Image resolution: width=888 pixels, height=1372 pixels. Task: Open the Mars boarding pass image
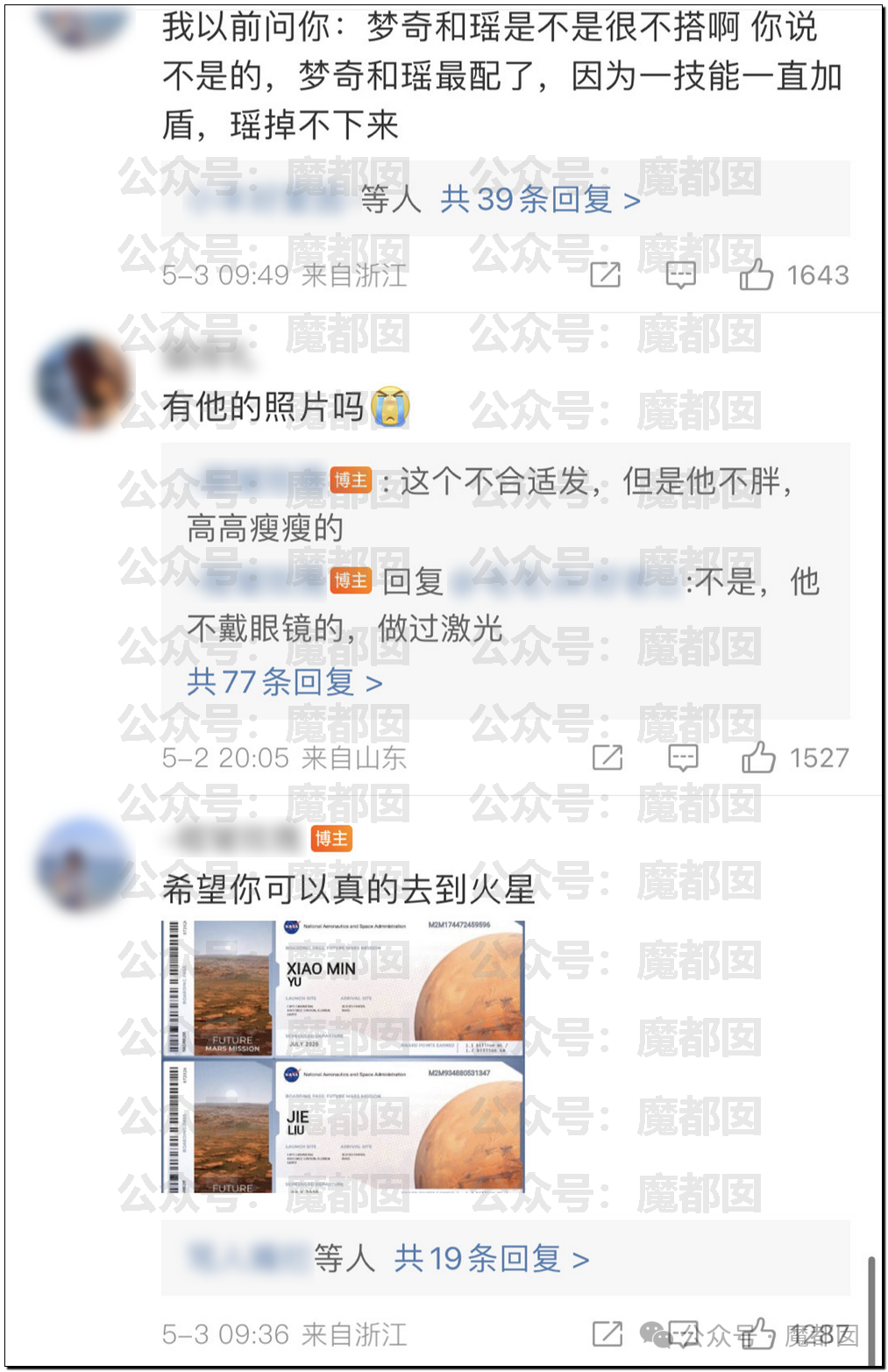[343, 1056]
